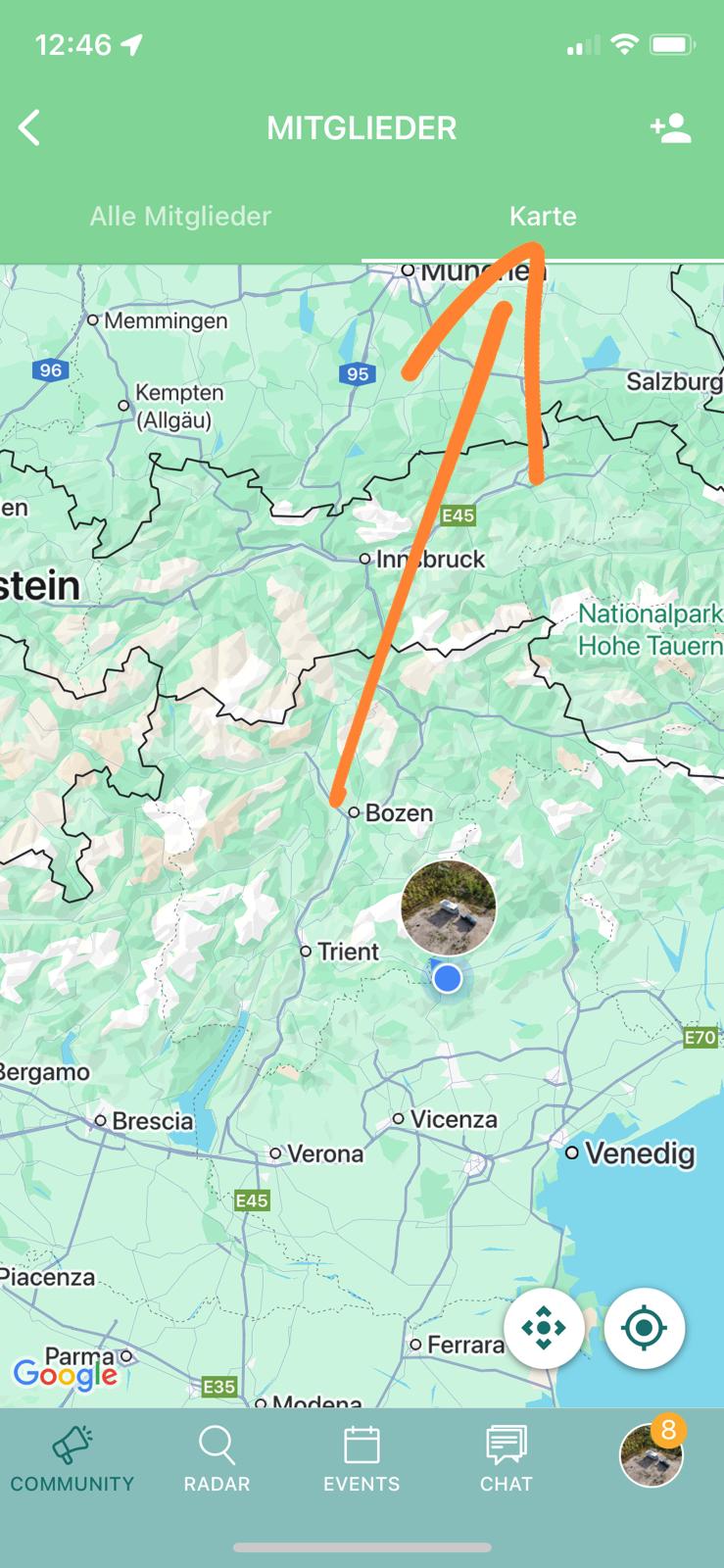Add a new member
This screenshot has height=1568, width=724.
point(671,128)
